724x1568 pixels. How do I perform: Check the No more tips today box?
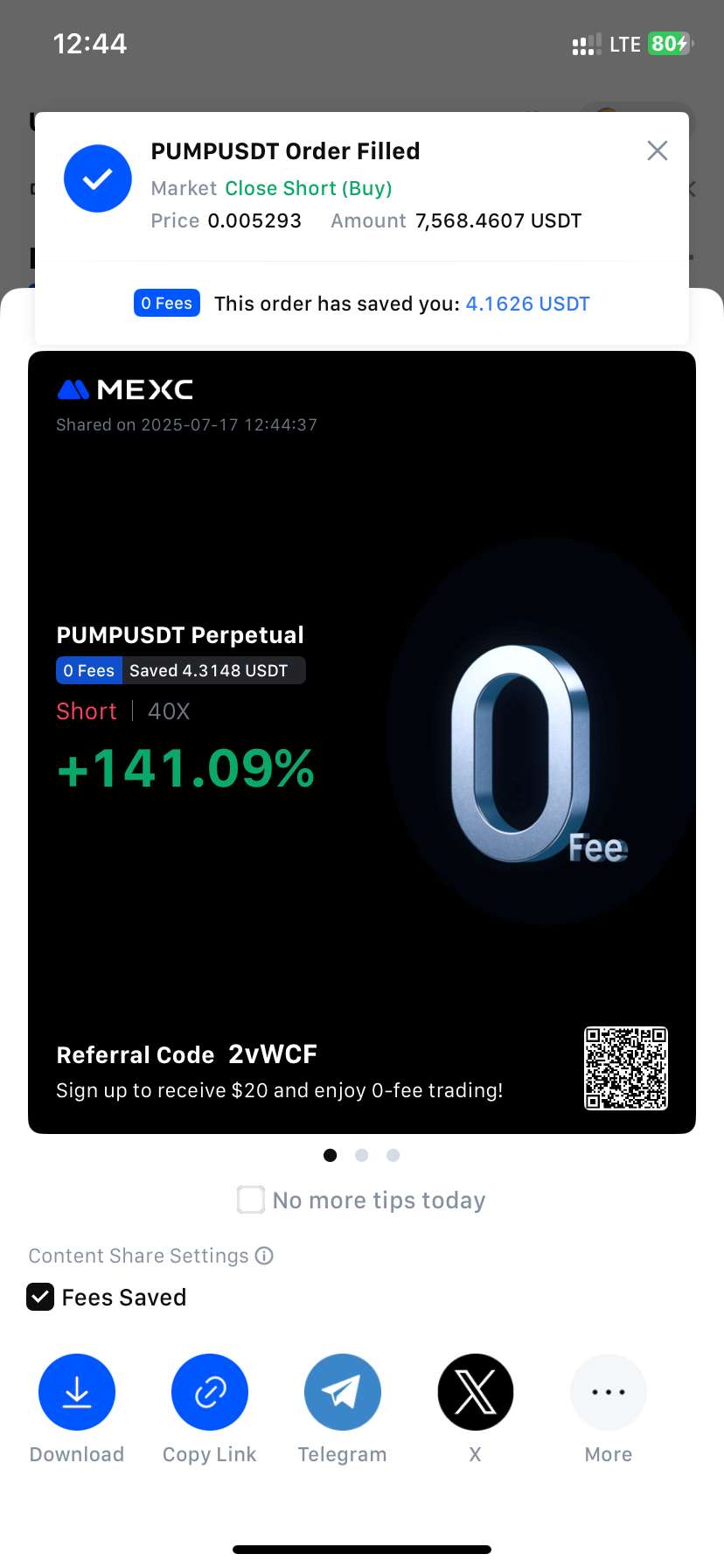(251, 1200)
